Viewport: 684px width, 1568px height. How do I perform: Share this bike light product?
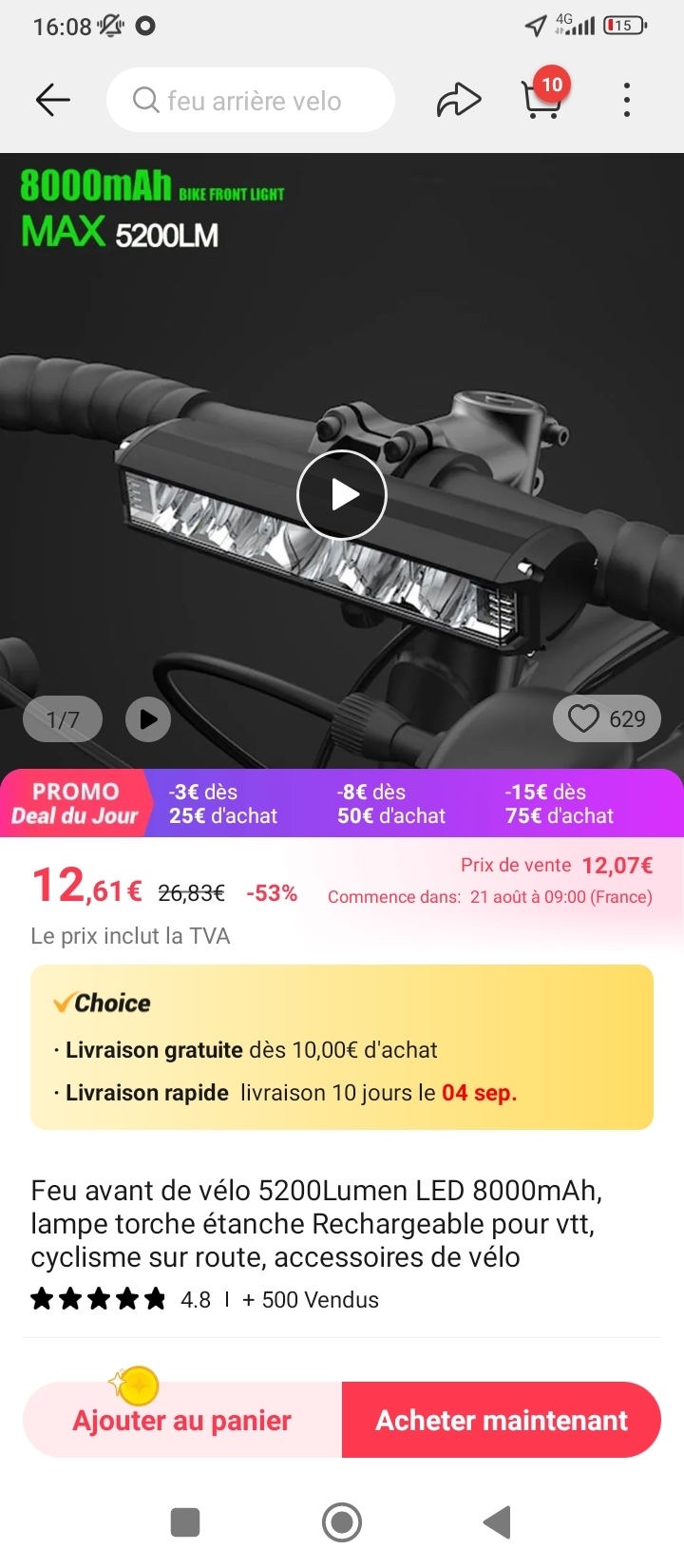point(459,100)
